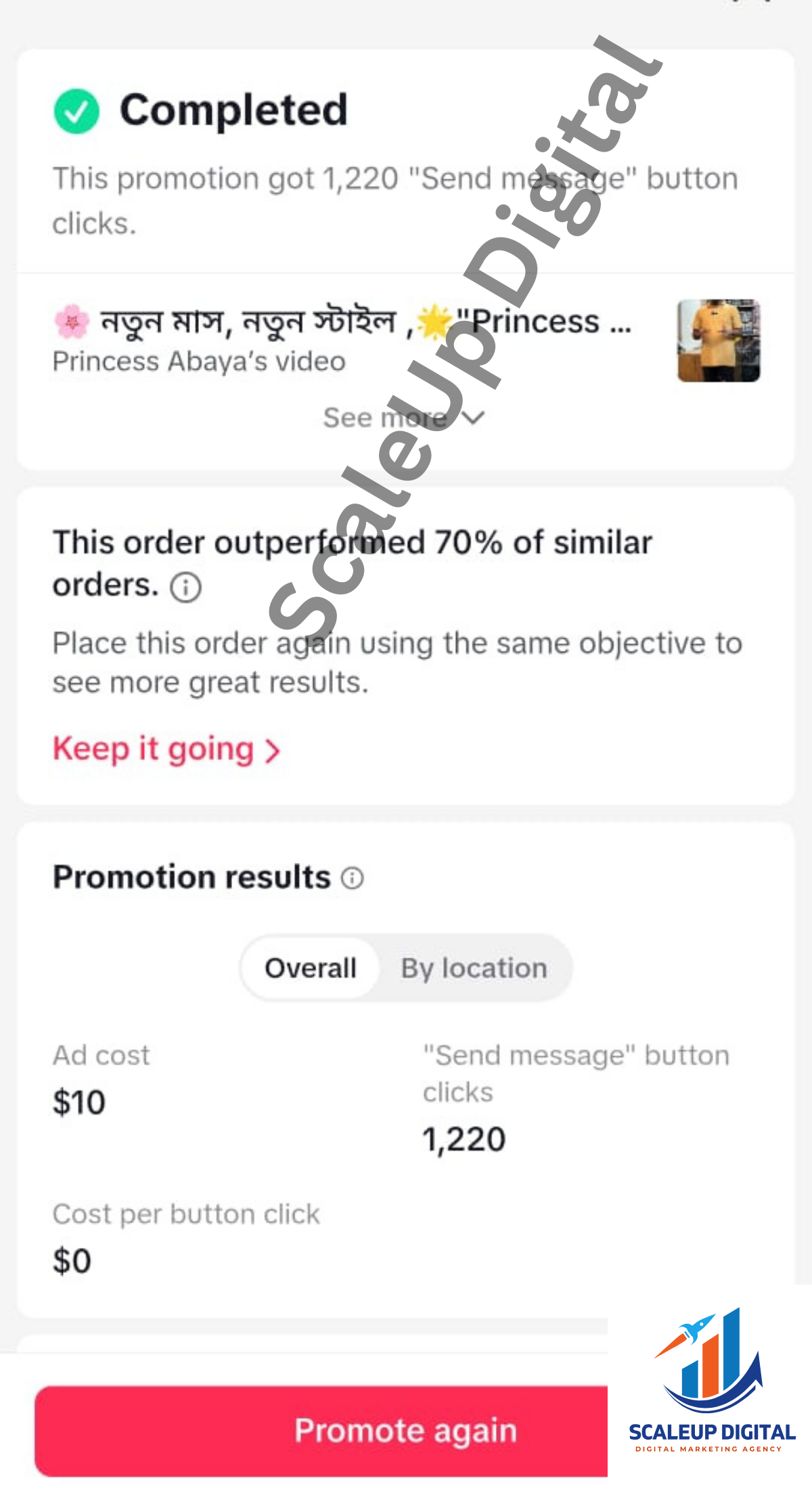Select the pink flower emoji in the video title
Viewport: 812px width, 1489px height.
72,321
